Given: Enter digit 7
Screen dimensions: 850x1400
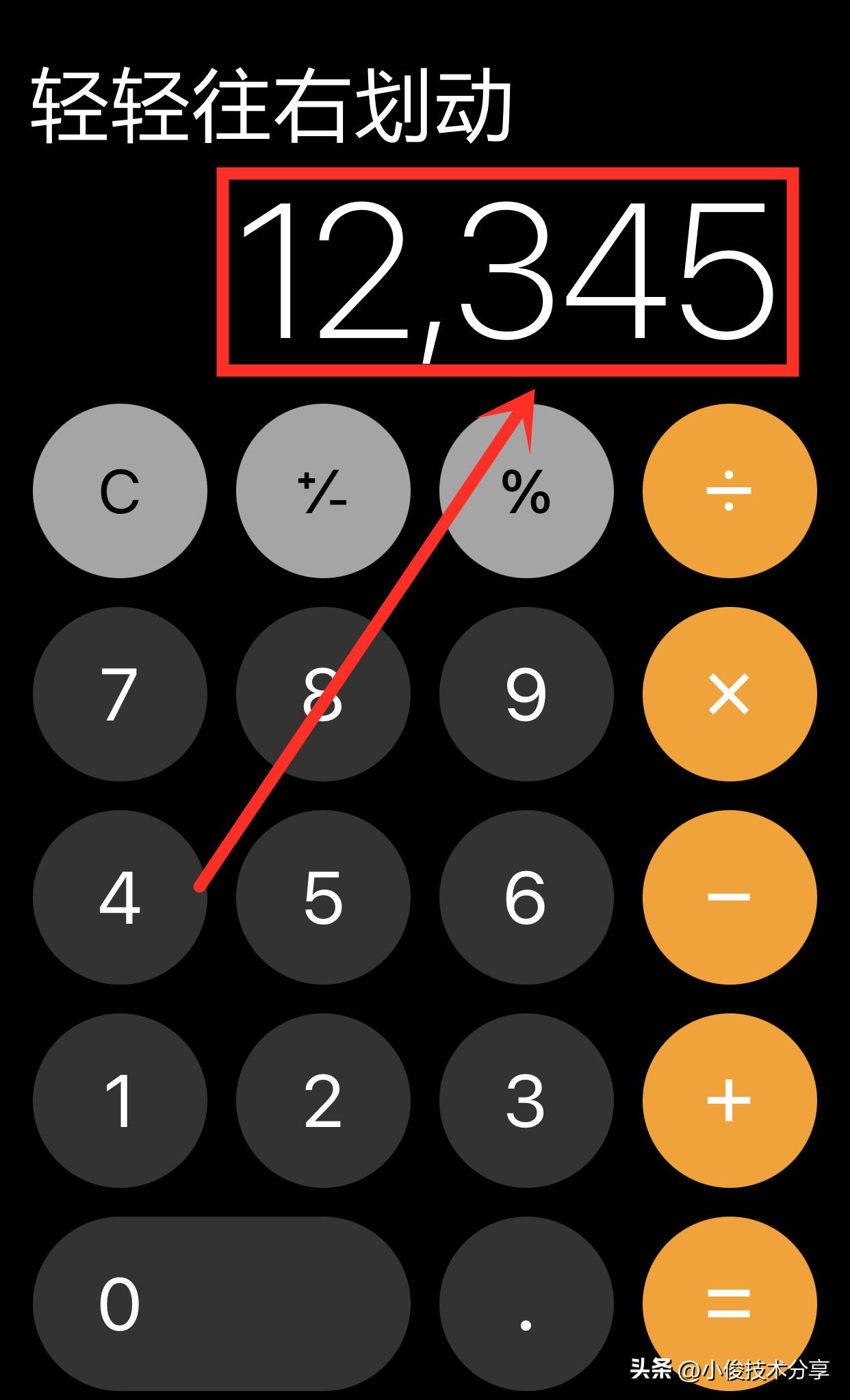Looking at the screenshot, I should 120,694.
